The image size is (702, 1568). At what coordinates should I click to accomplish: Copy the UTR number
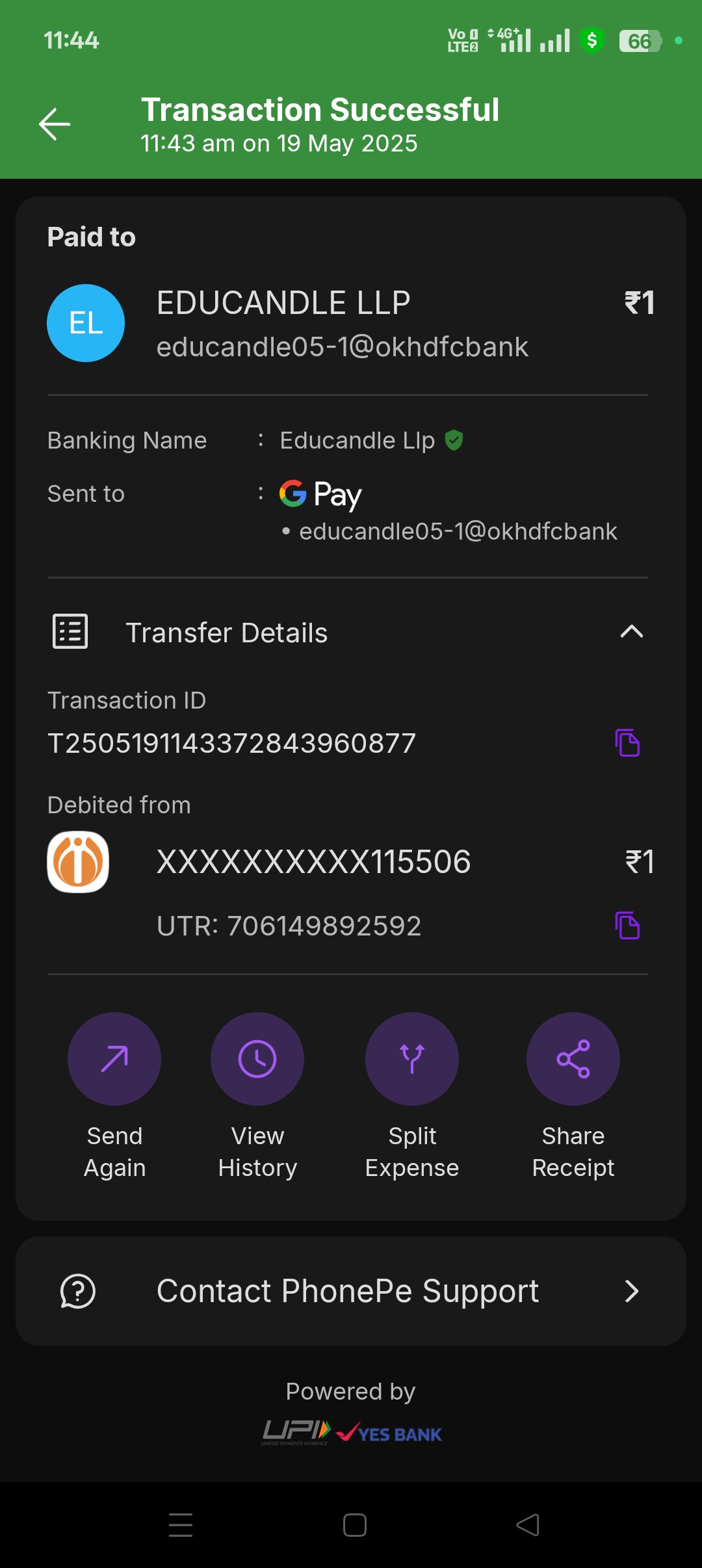(627, 926)
